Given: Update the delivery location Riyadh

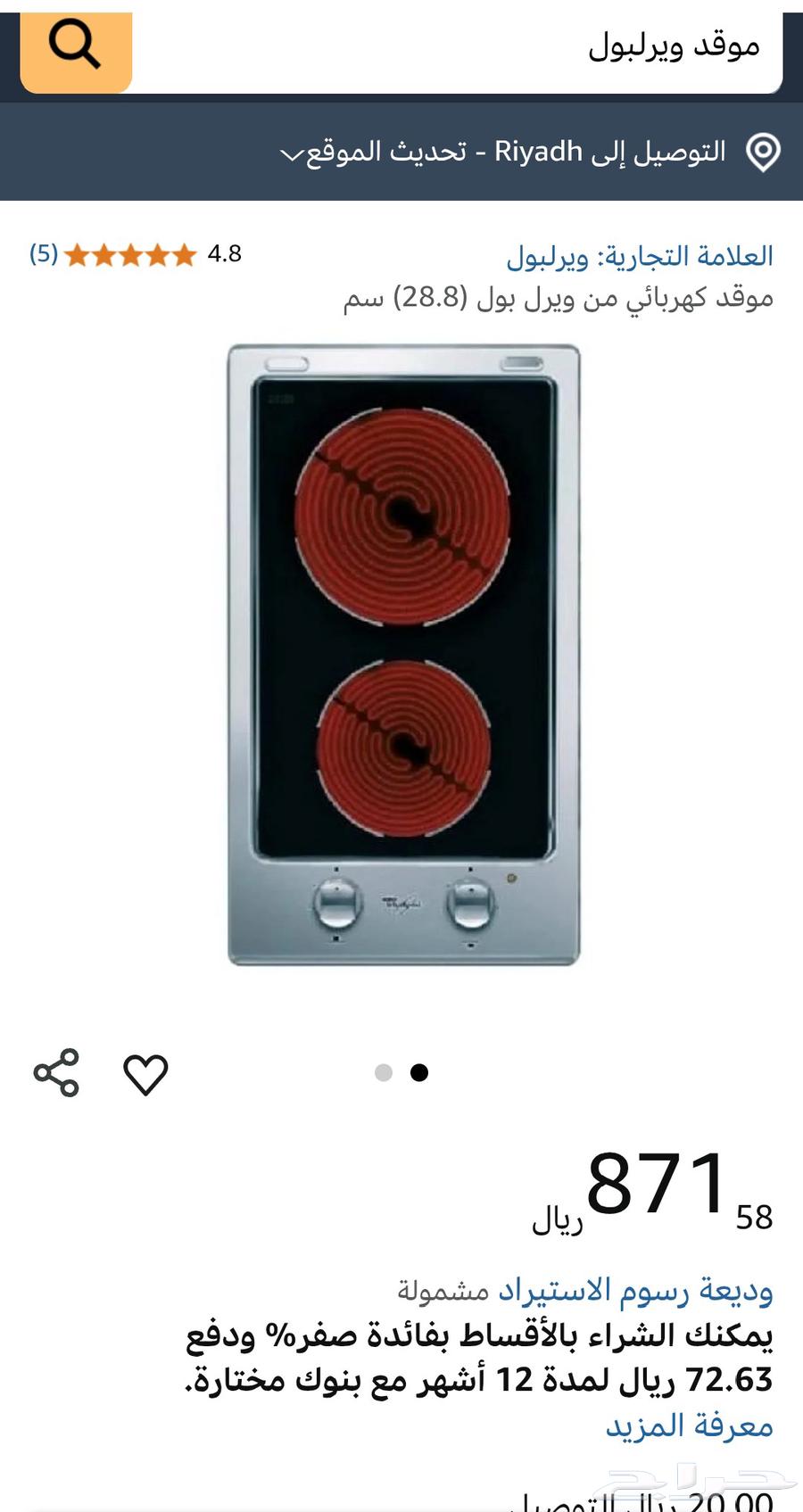Looking at the screenshot, I should pos(526,152).
